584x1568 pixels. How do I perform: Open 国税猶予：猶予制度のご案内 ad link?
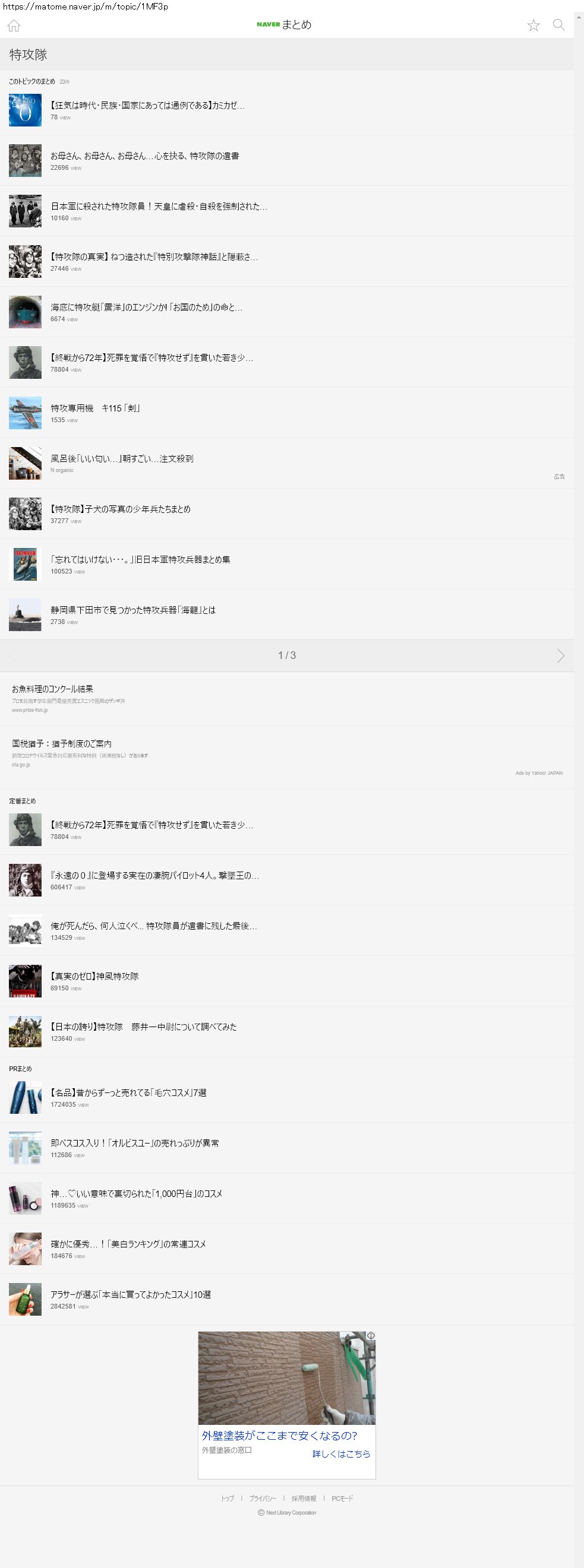point(62,744)
